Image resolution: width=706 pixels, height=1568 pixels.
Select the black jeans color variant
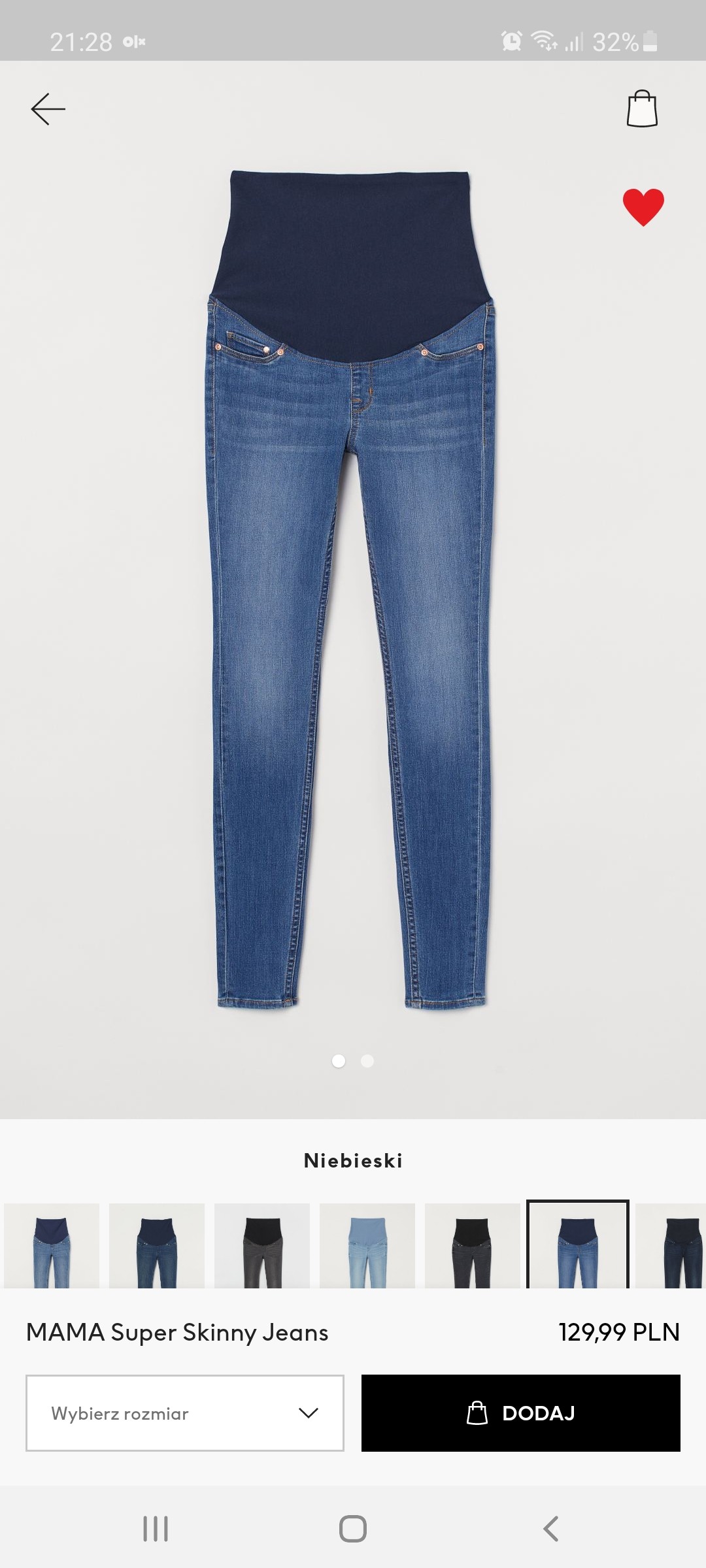(x=473, y=1245)
